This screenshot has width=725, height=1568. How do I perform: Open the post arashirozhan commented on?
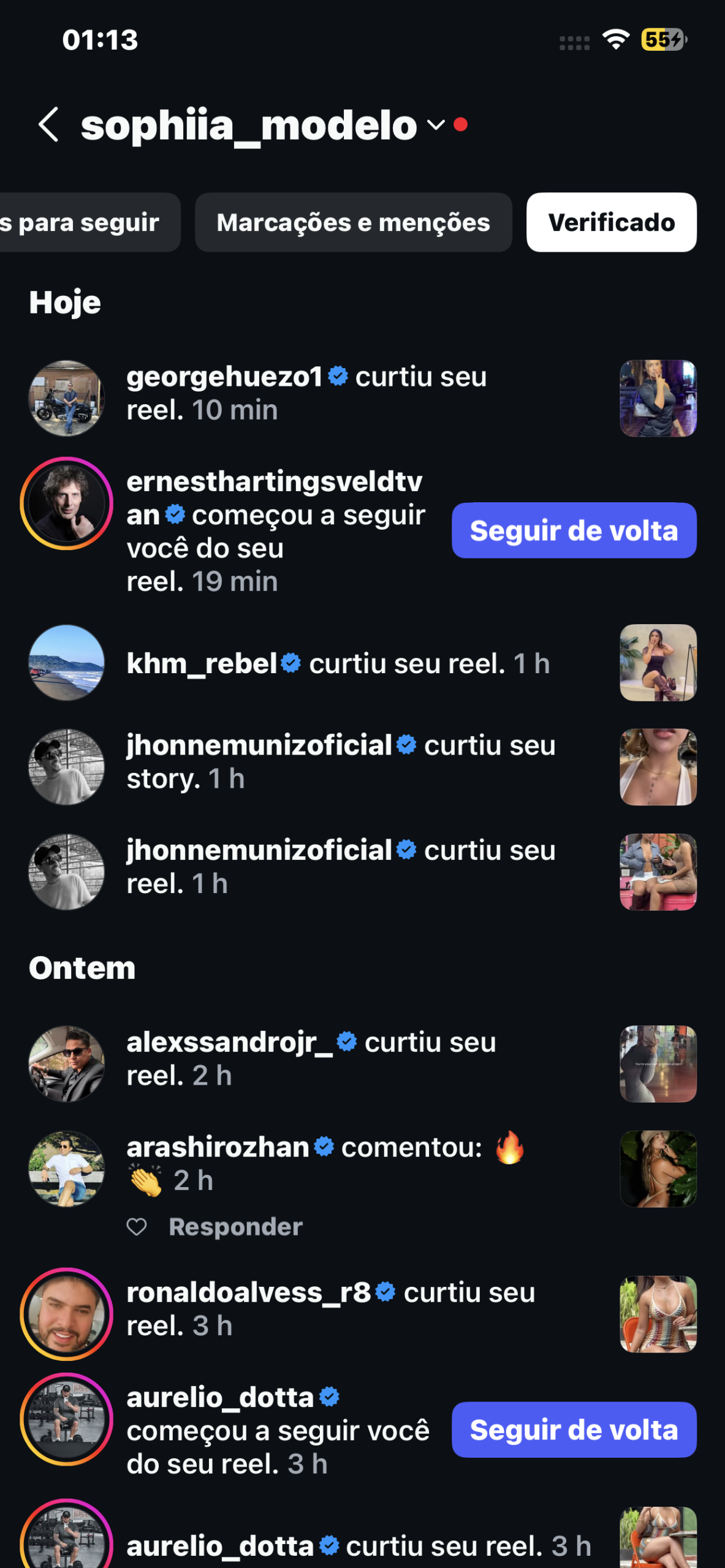658,1169
